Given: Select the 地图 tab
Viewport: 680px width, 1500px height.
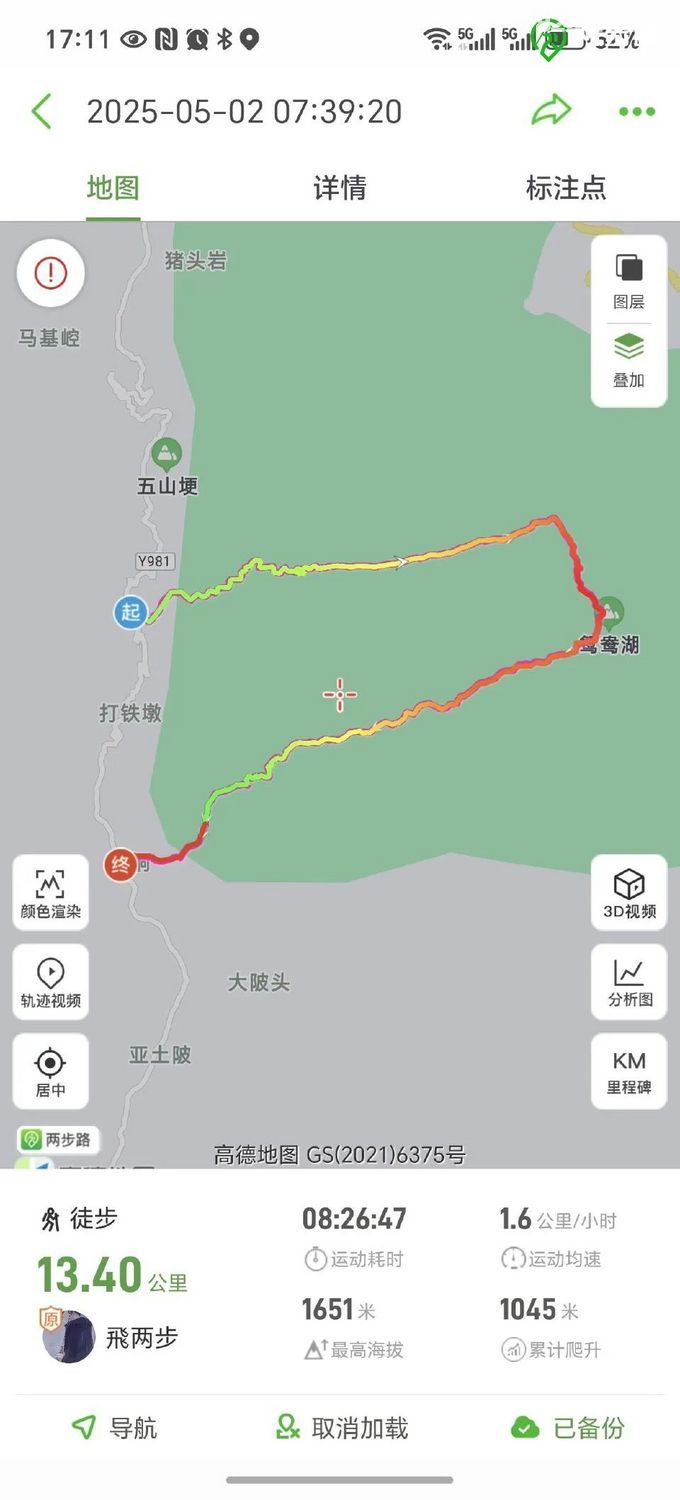Looking at the screenshot, I should point(113,188).
